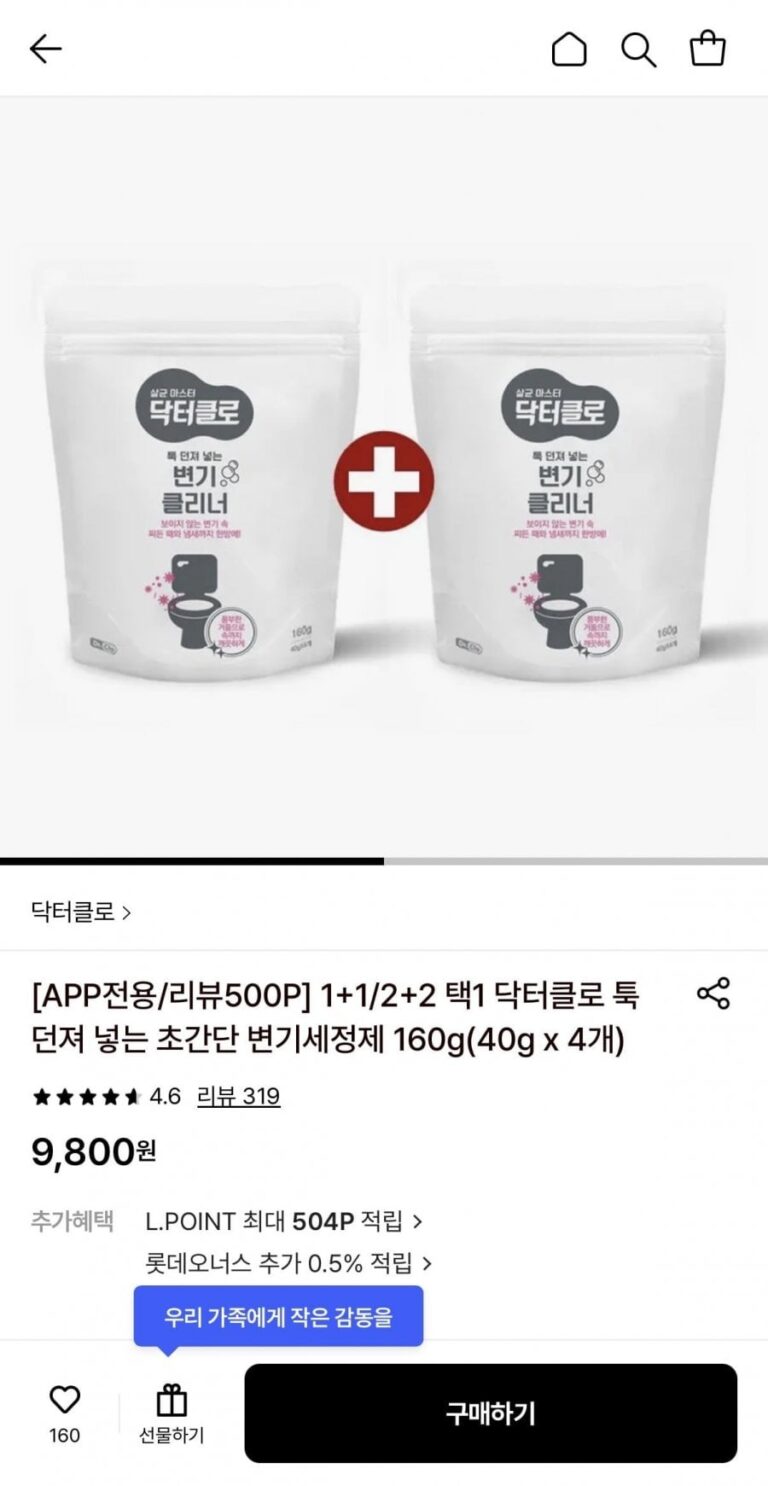Tap 선물하기 gift button
The image size is (768, 1486).
[171, 1415]
